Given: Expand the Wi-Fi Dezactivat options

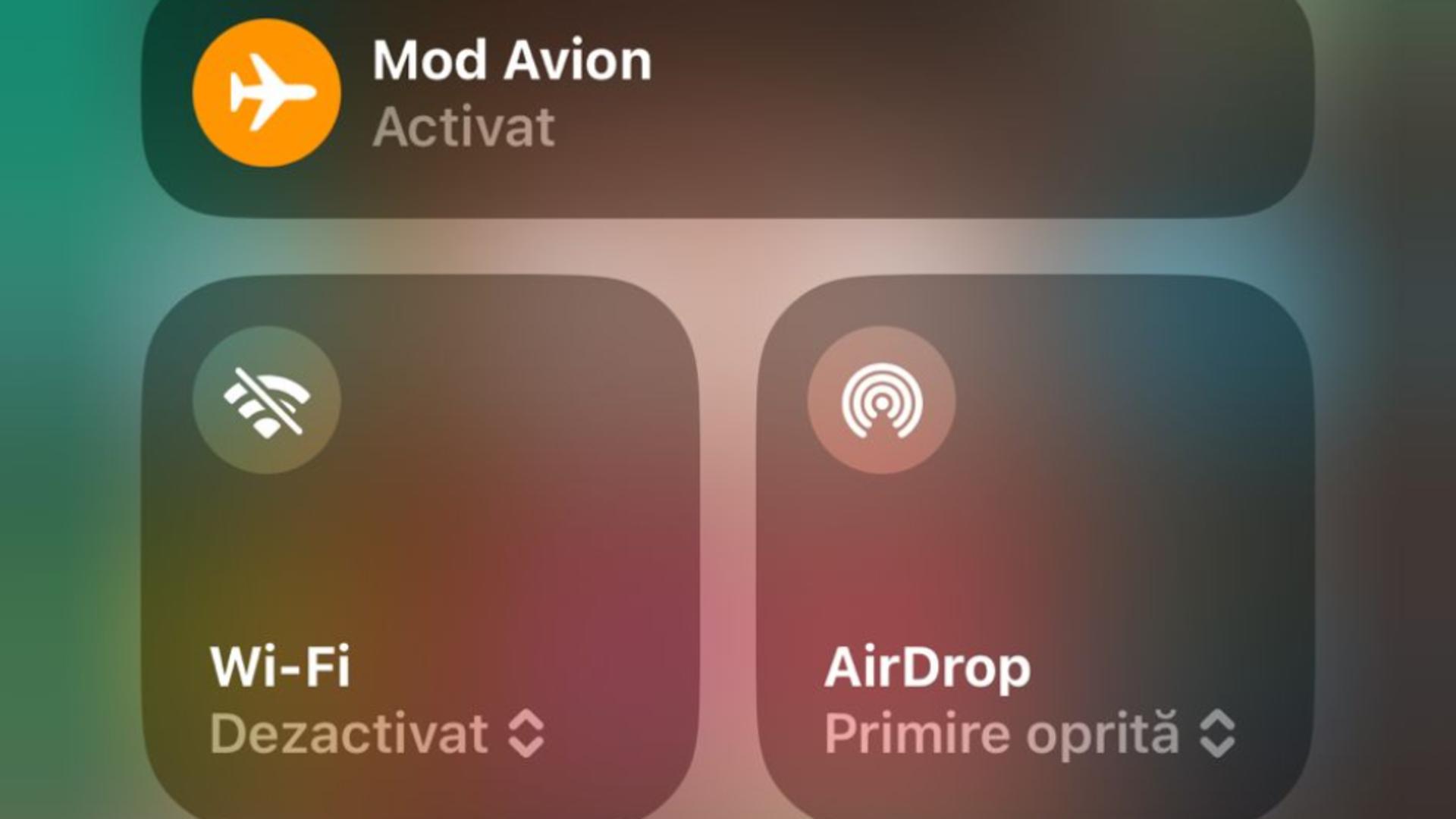Looking at the screenshot, I should pyautogui.click(x=526, y=733).
